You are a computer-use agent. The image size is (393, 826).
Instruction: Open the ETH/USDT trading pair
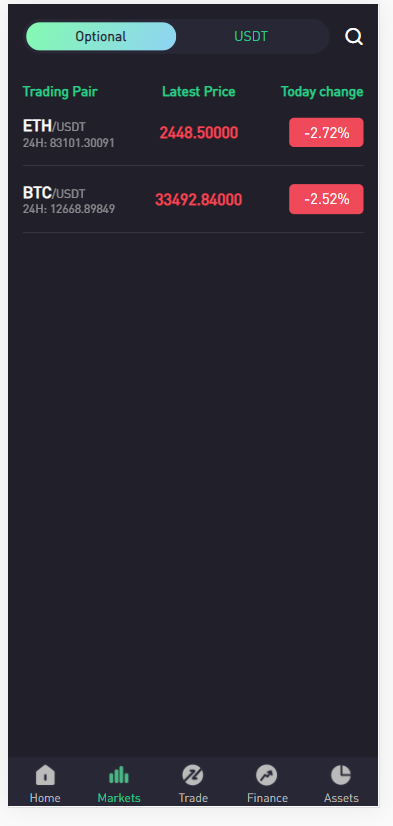click(193, 133)
